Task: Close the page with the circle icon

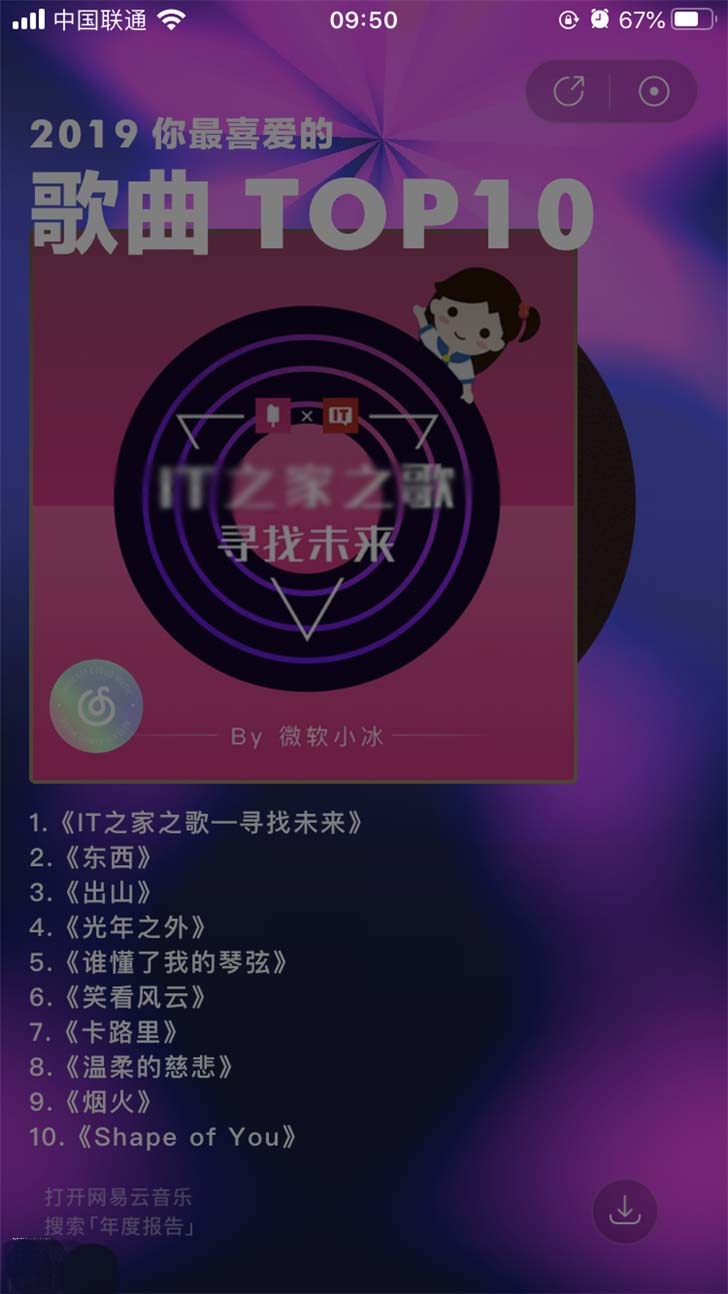Action: coord(654,92)
